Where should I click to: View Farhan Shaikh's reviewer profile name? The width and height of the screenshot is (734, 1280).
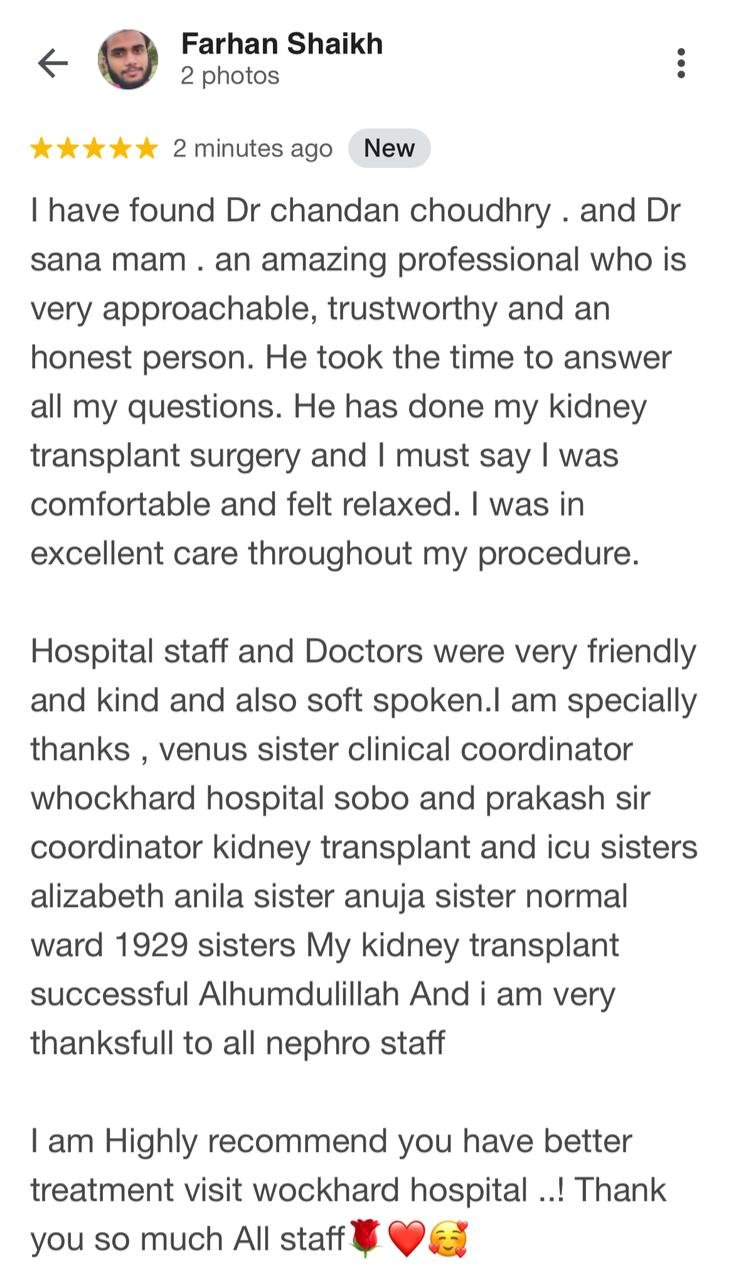pos(281,44)
